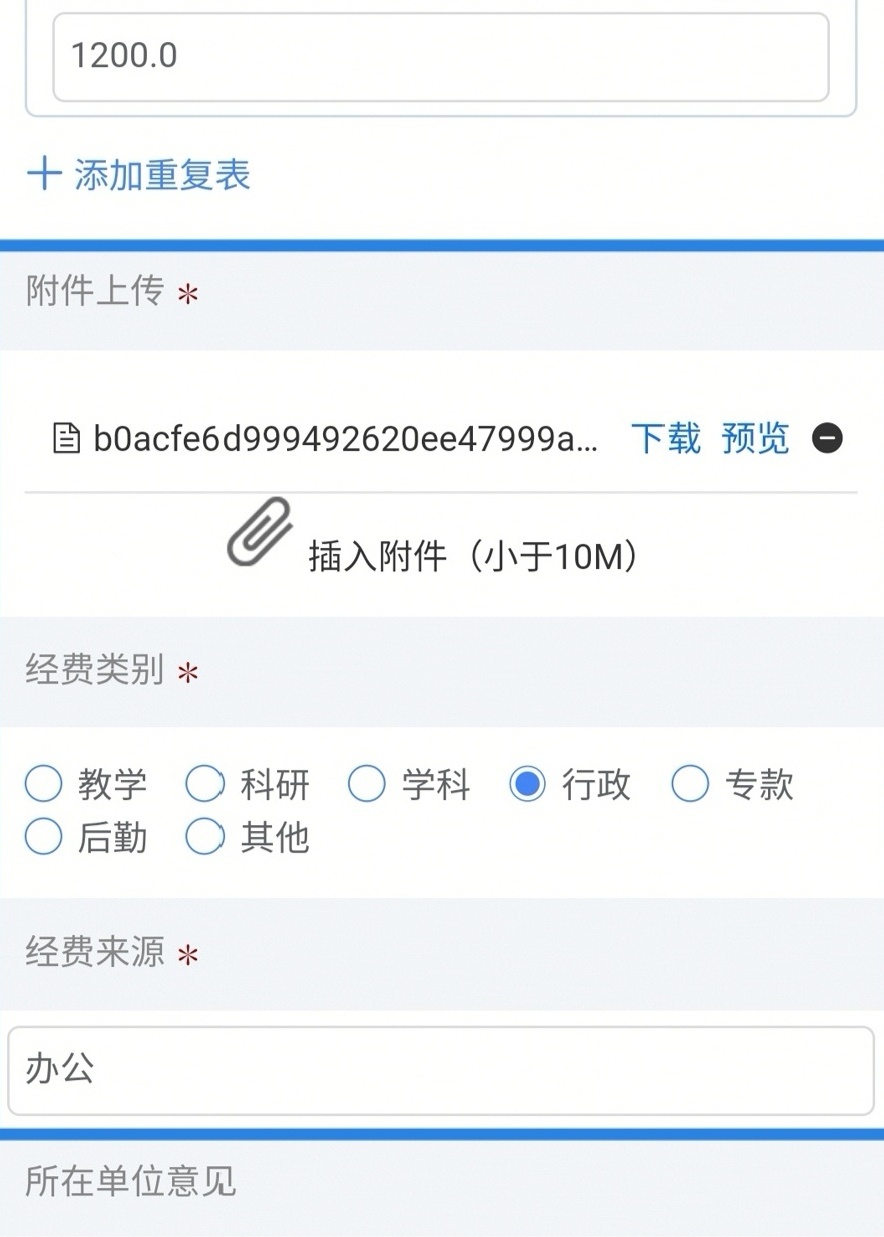Select 其他 funding category
The image size is (884, 1237).
[205, 837]
